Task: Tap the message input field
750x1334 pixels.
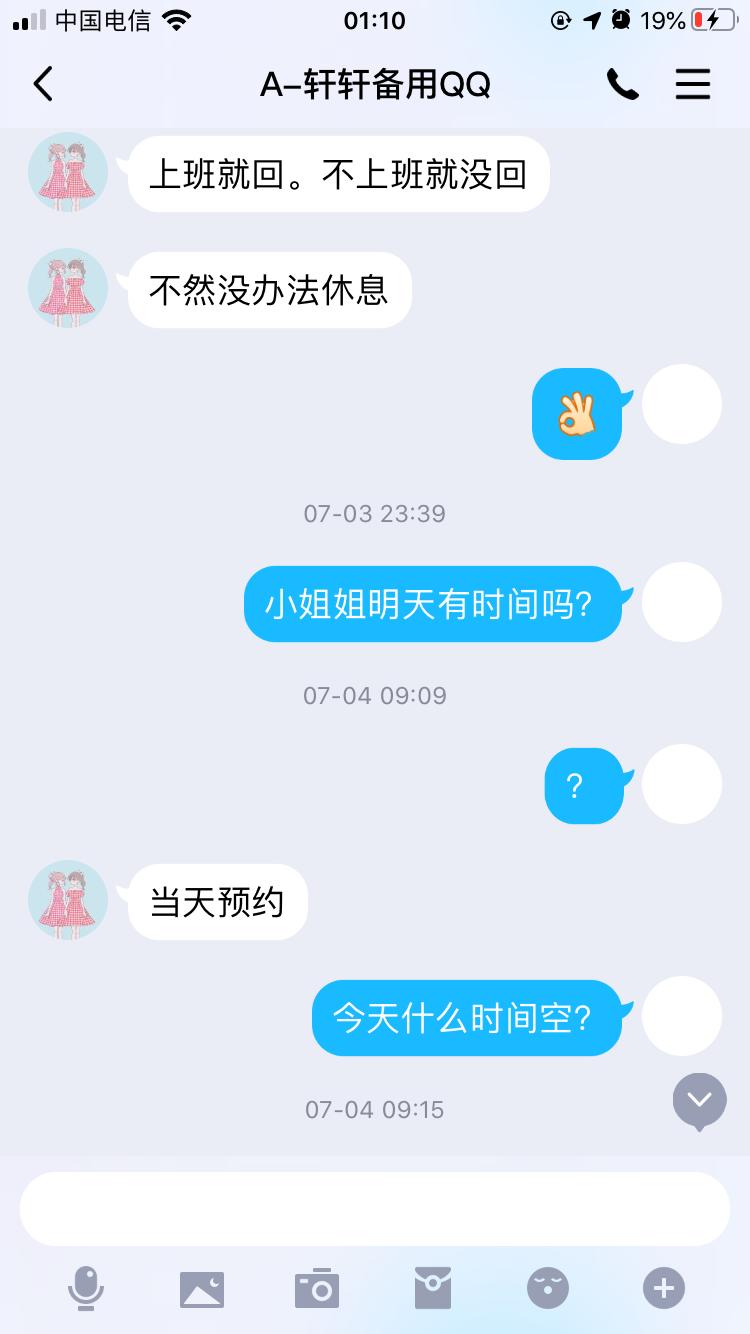Action: pyautogui.click(x=375, y=1208)
